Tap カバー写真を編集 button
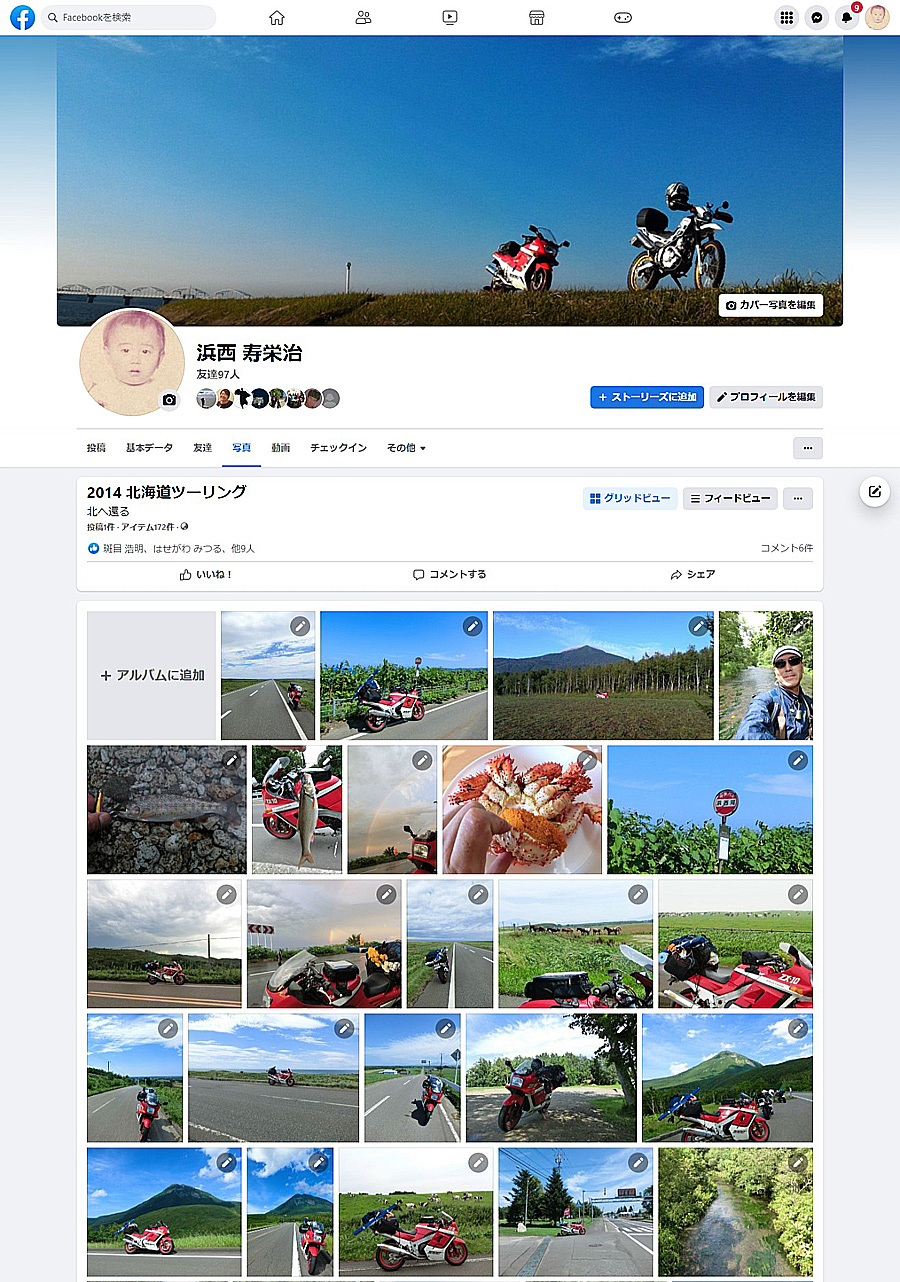900x1282 pixels. [x=770, y=305]
